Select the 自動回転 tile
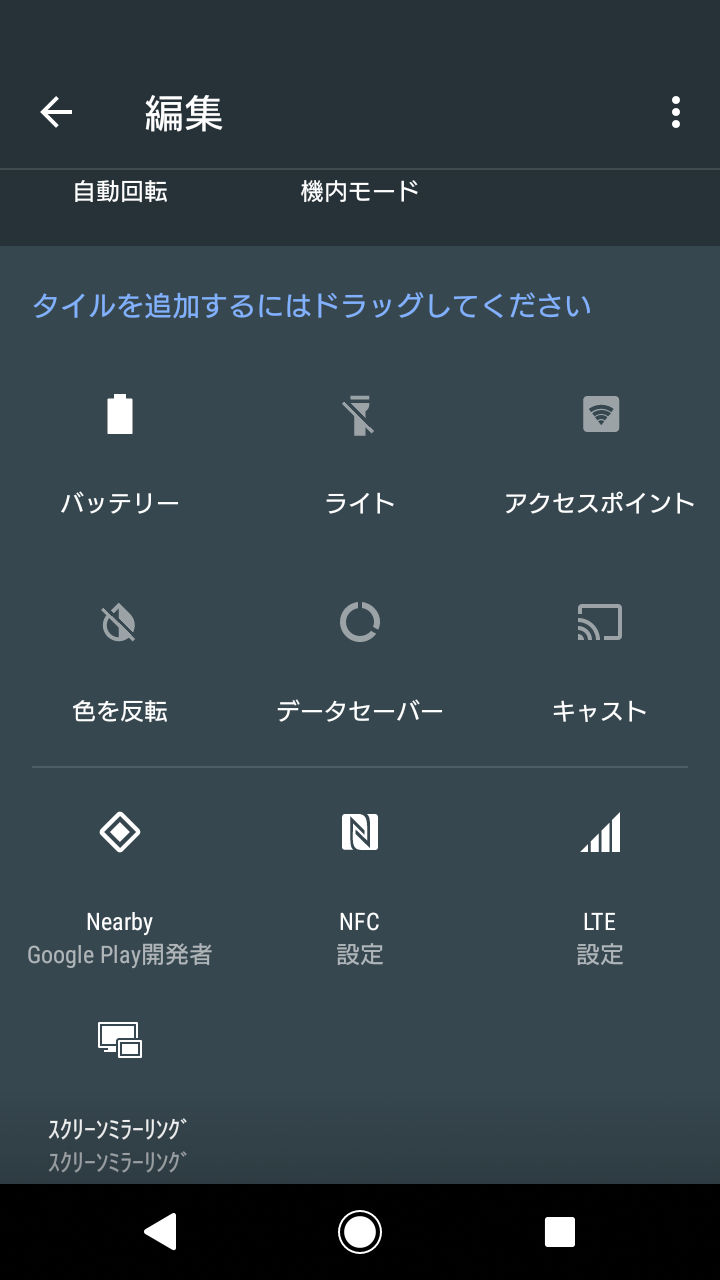 (x=120, y=192)
